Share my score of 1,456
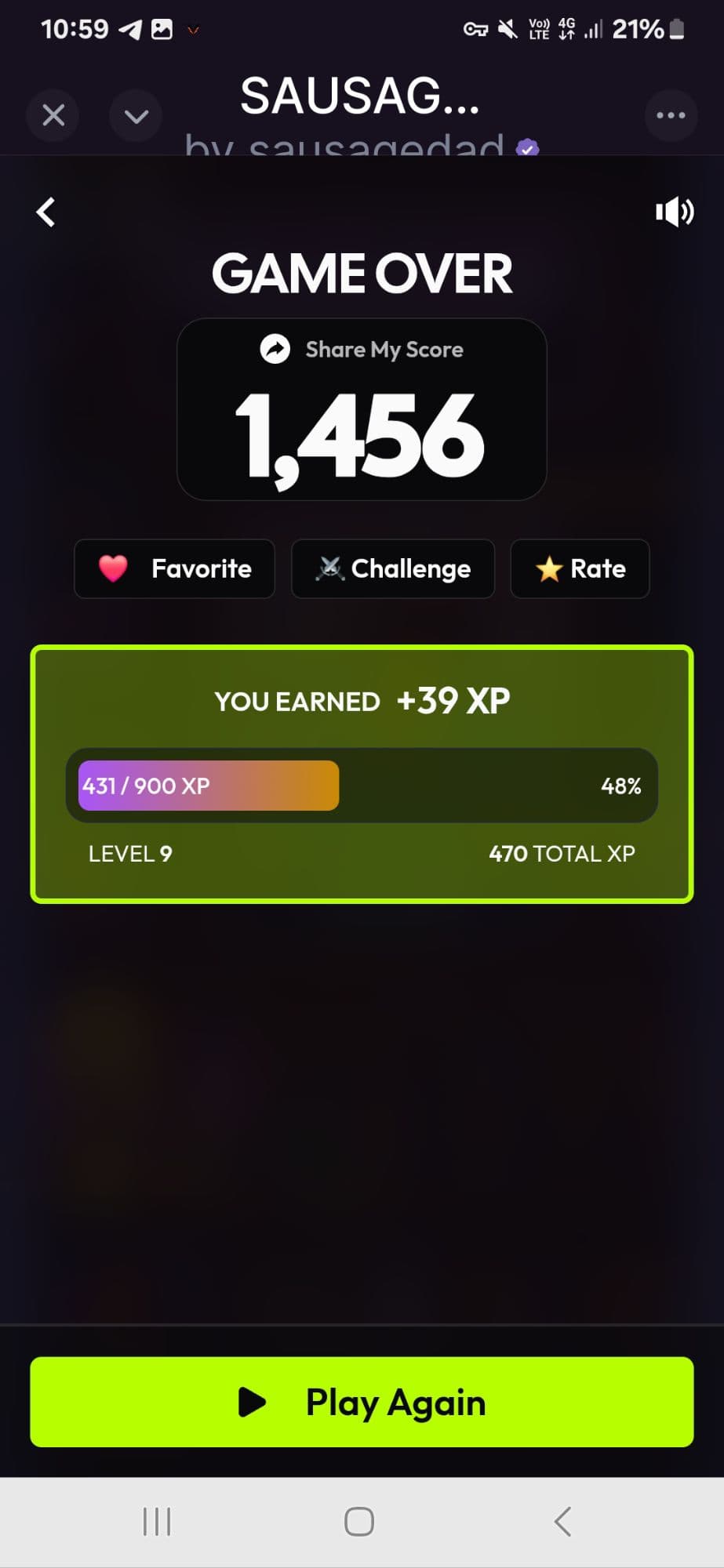The height and width of the screenshot is (1568, 724). pos(362,350)
